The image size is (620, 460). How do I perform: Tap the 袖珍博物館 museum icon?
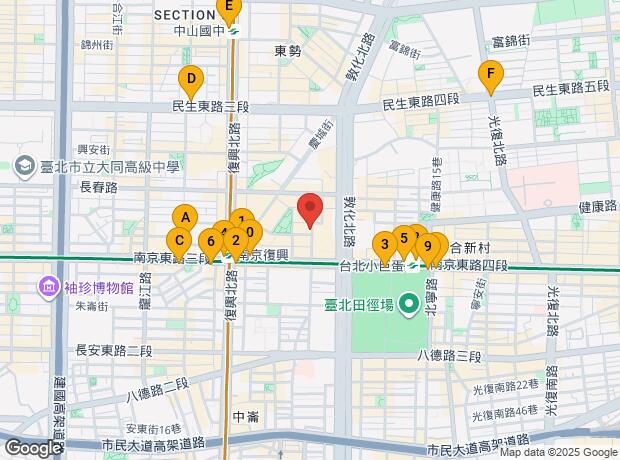[x=48, y=287]
